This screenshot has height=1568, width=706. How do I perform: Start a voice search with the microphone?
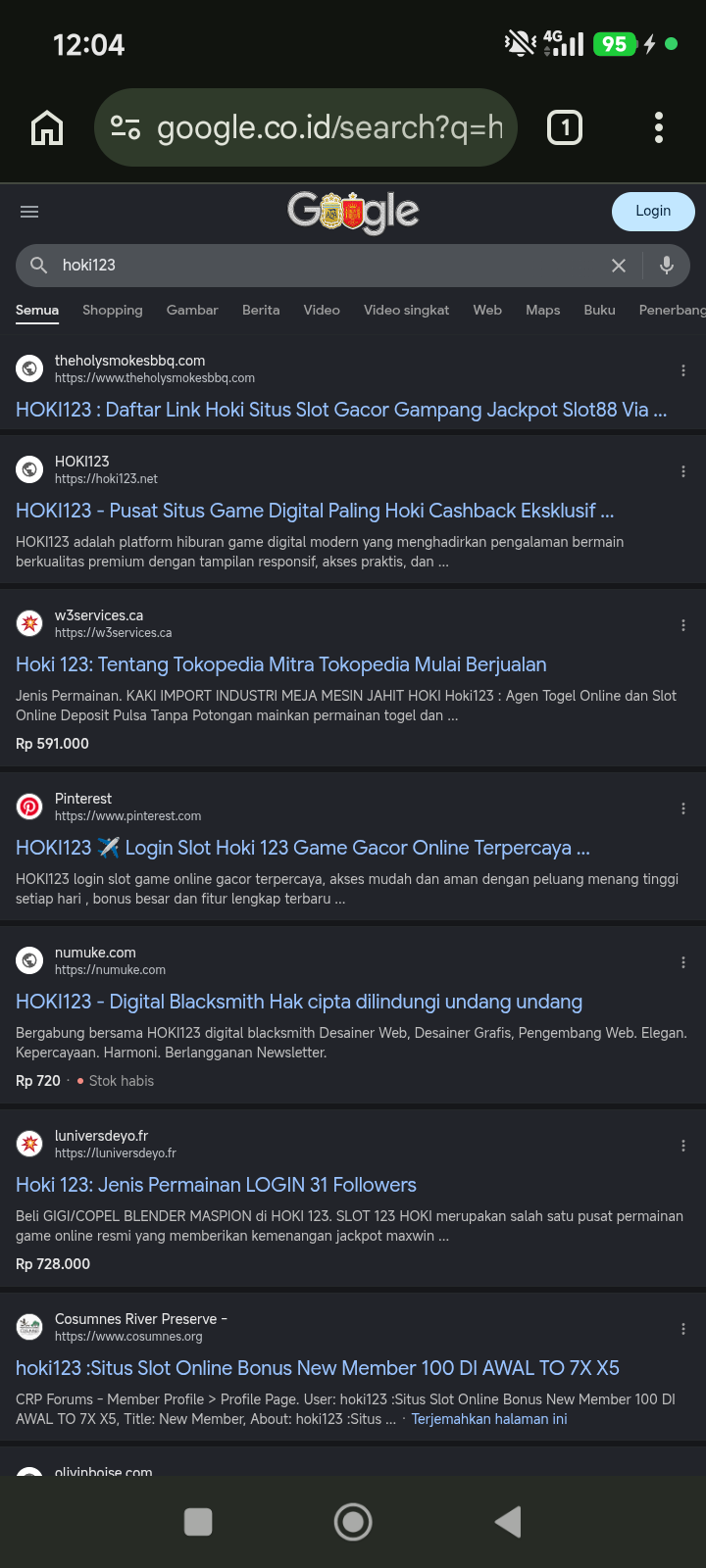pos(667,266)
